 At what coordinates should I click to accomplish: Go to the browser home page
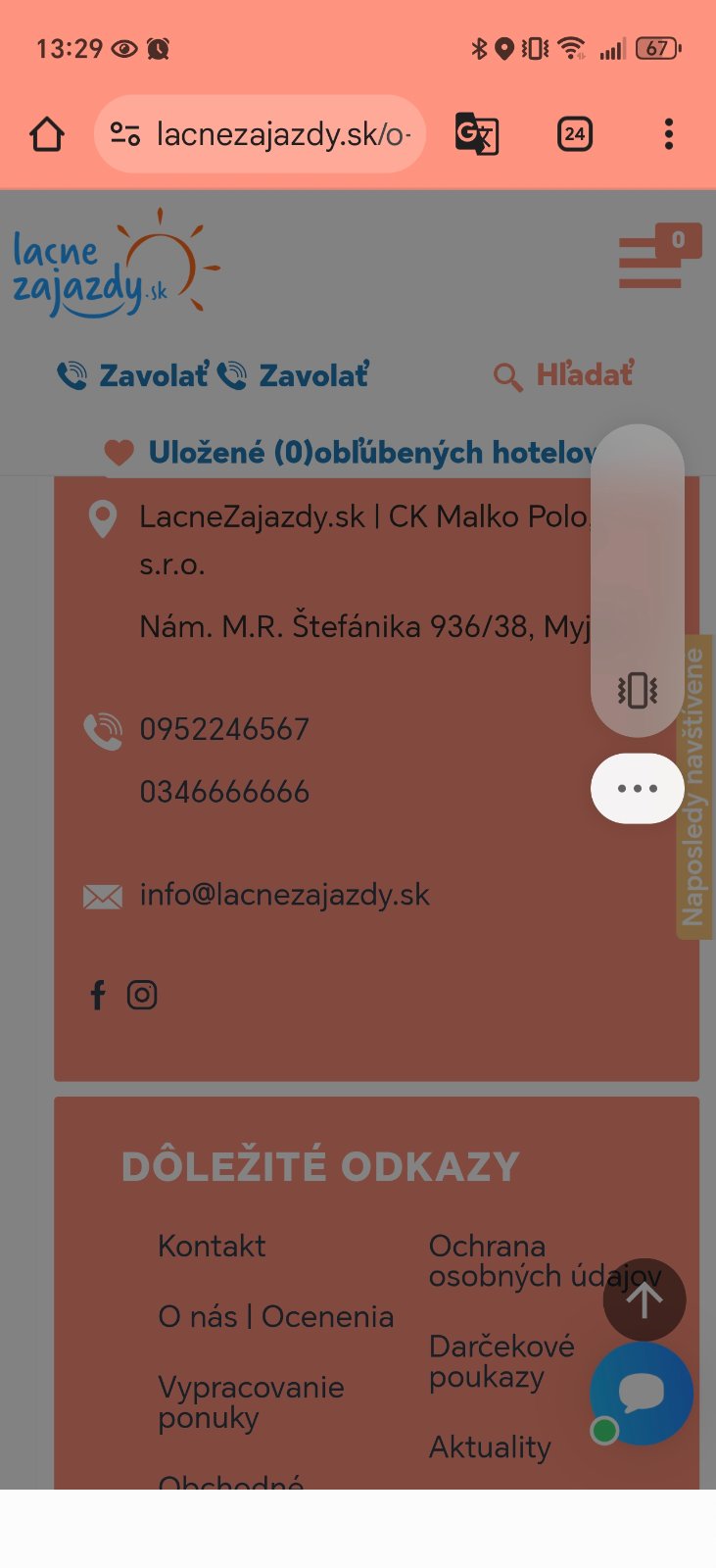pos(47,134)
